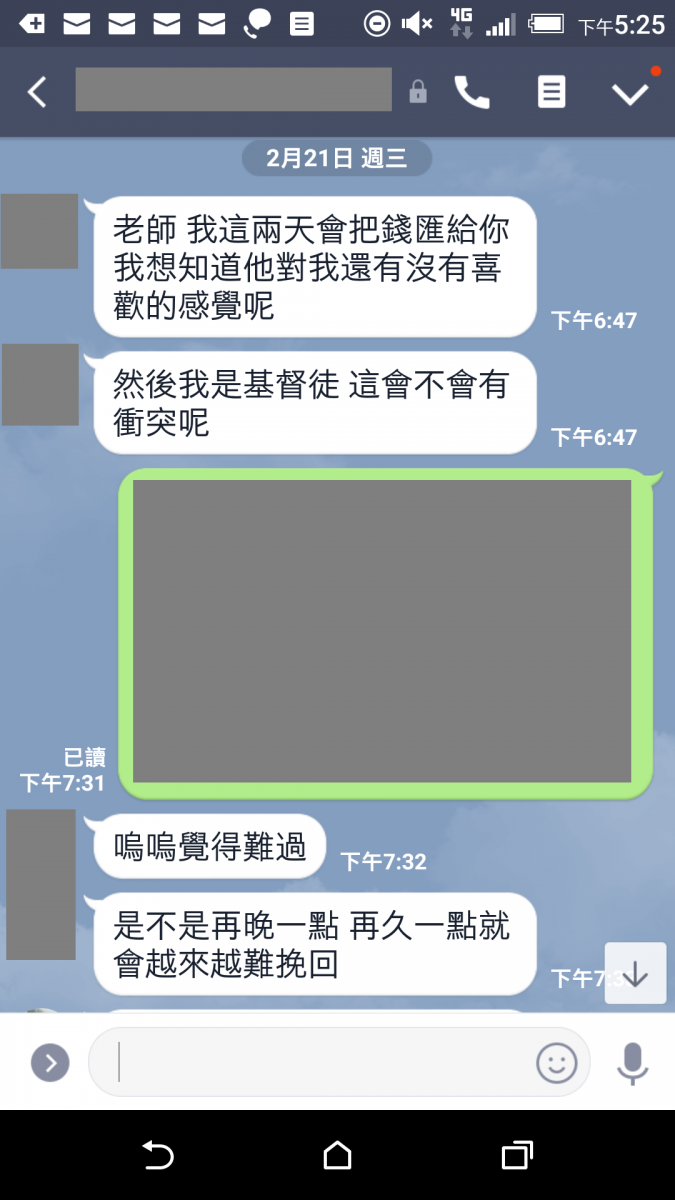This screenshot has width=675, height=1200.
Task: Record a voice message with the microphone
Action: pyautogui.click(x=632, y=1062)
